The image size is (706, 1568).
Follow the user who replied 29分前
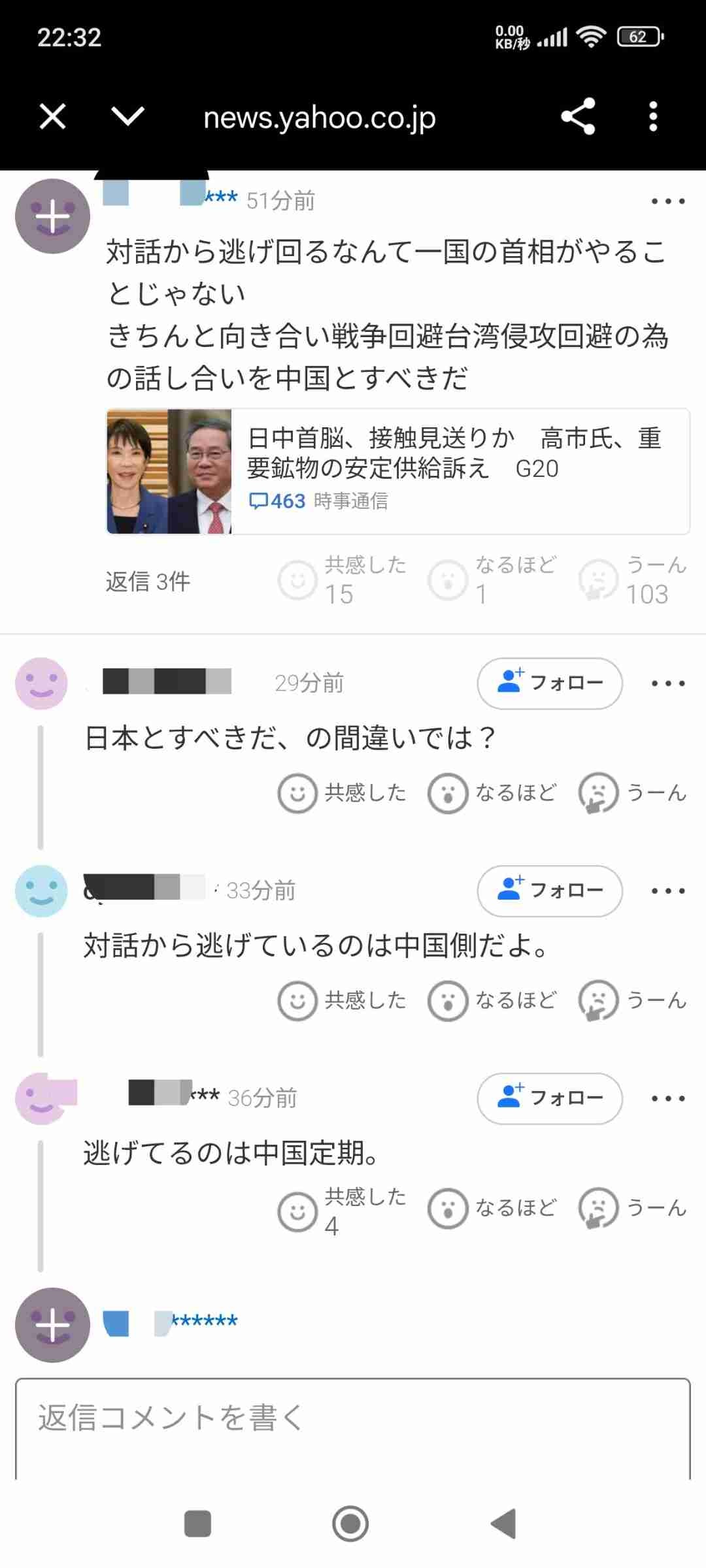tap(549, 683)
